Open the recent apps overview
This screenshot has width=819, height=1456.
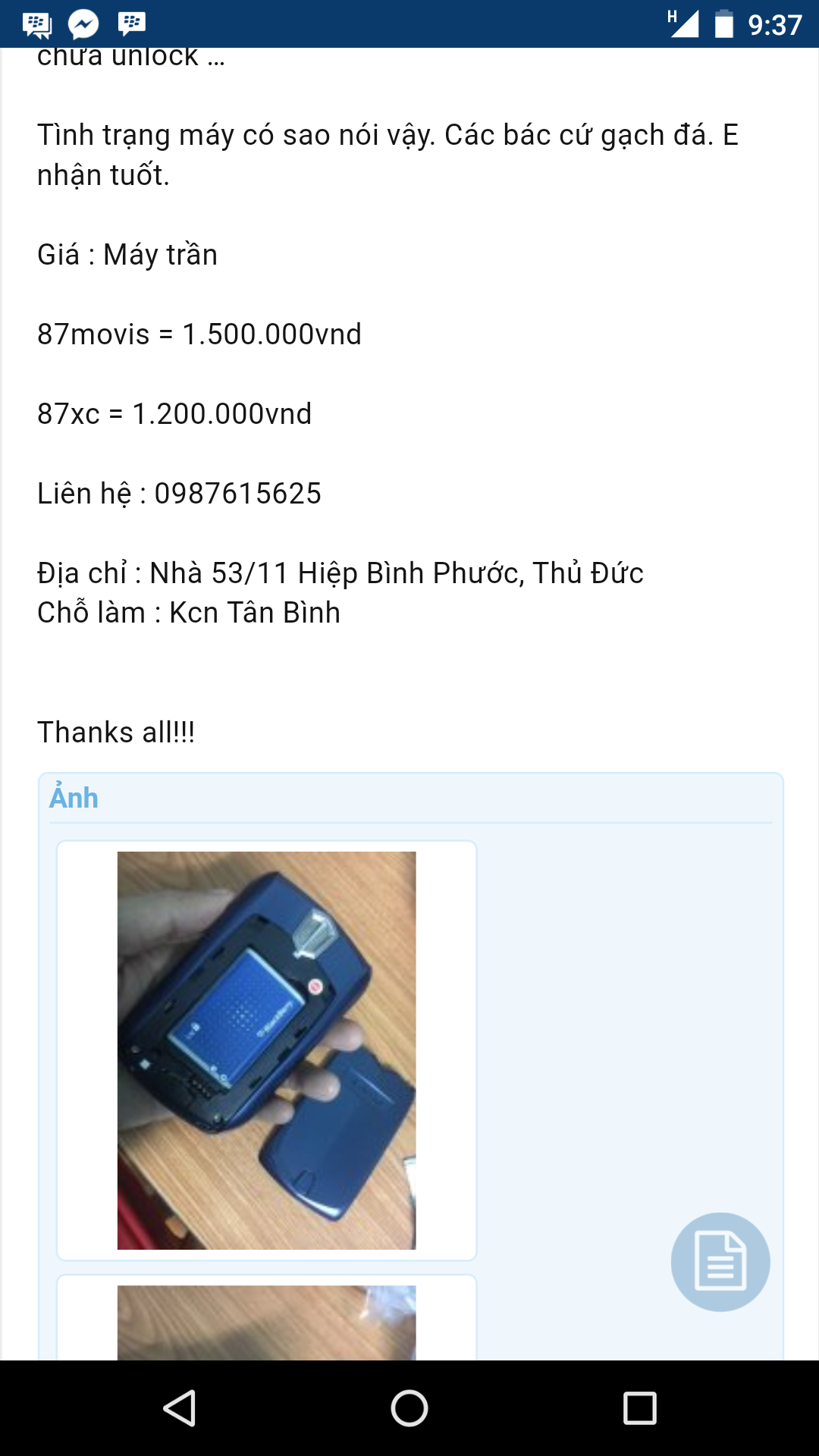pyautogui.click(x=639, y=1408)
